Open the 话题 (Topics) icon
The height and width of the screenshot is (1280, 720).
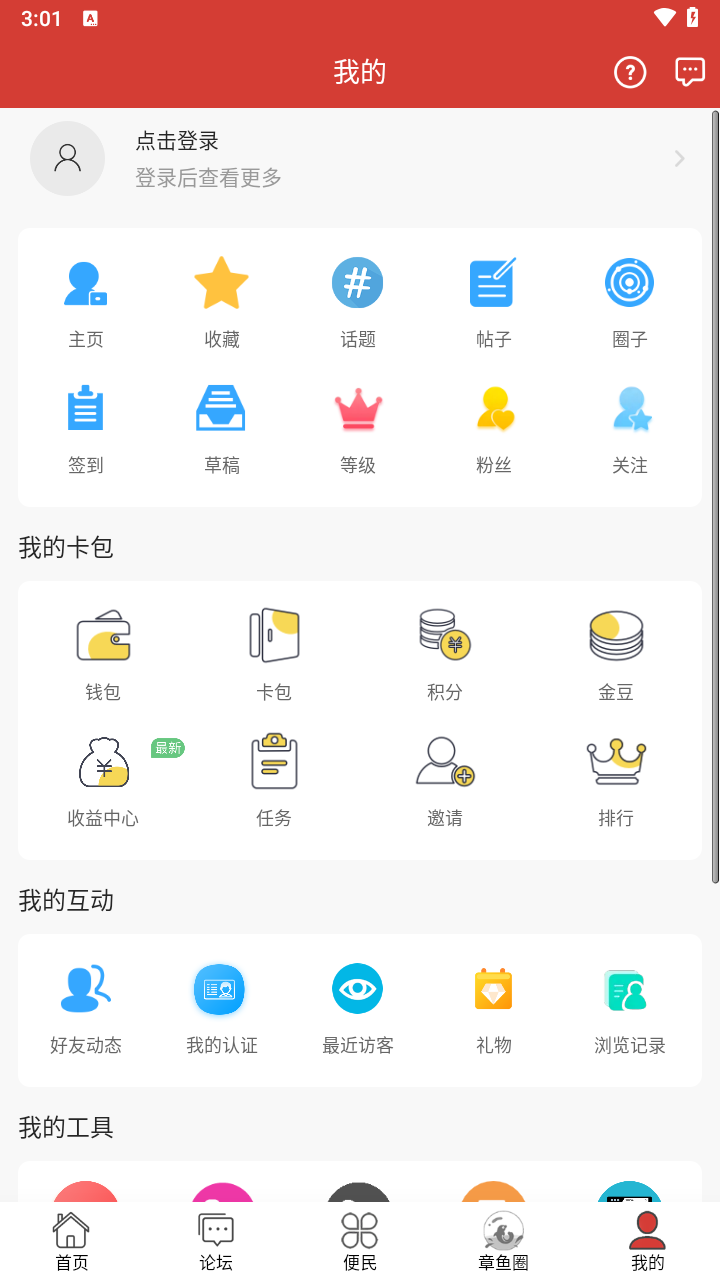pos(357,282)
